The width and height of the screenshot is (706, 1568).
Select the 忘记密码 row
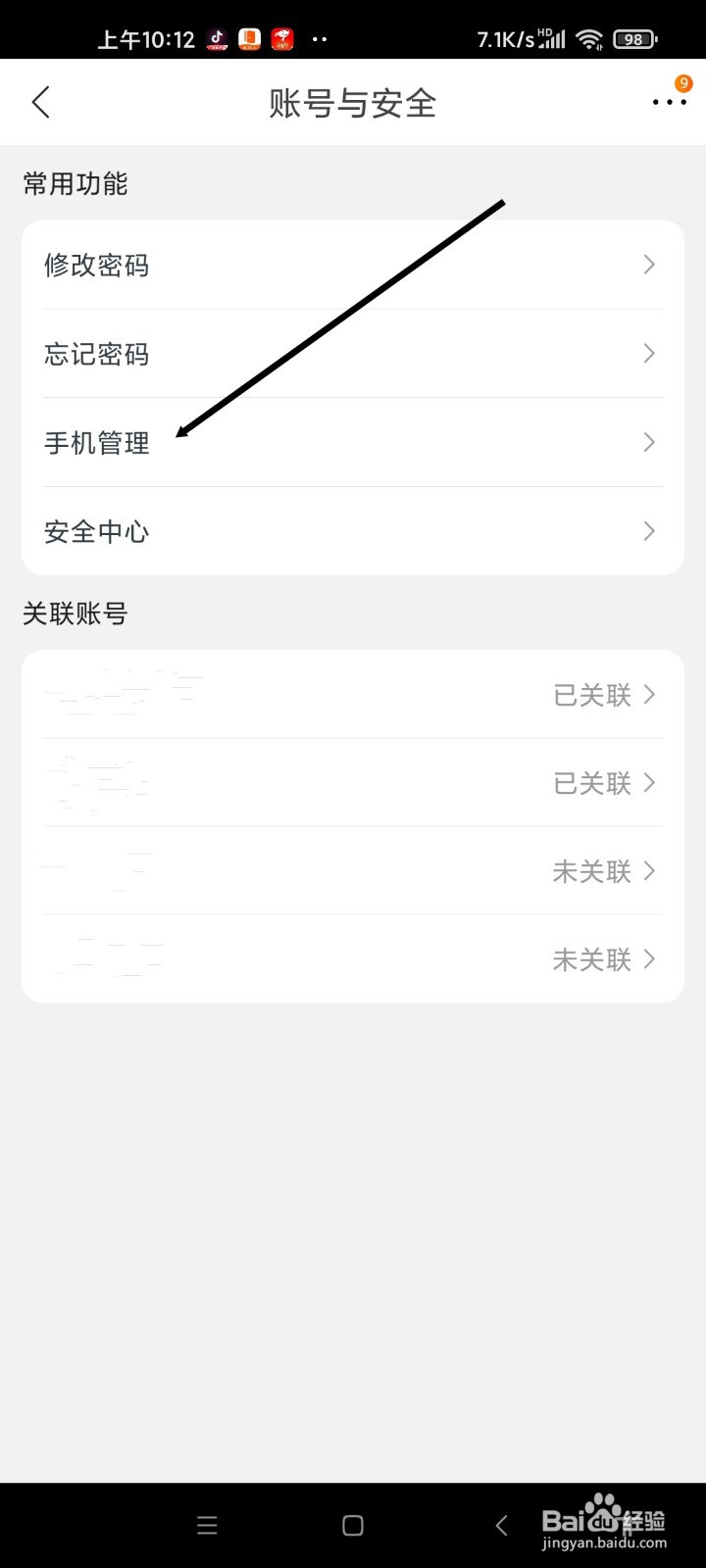(x=352, y=354)
